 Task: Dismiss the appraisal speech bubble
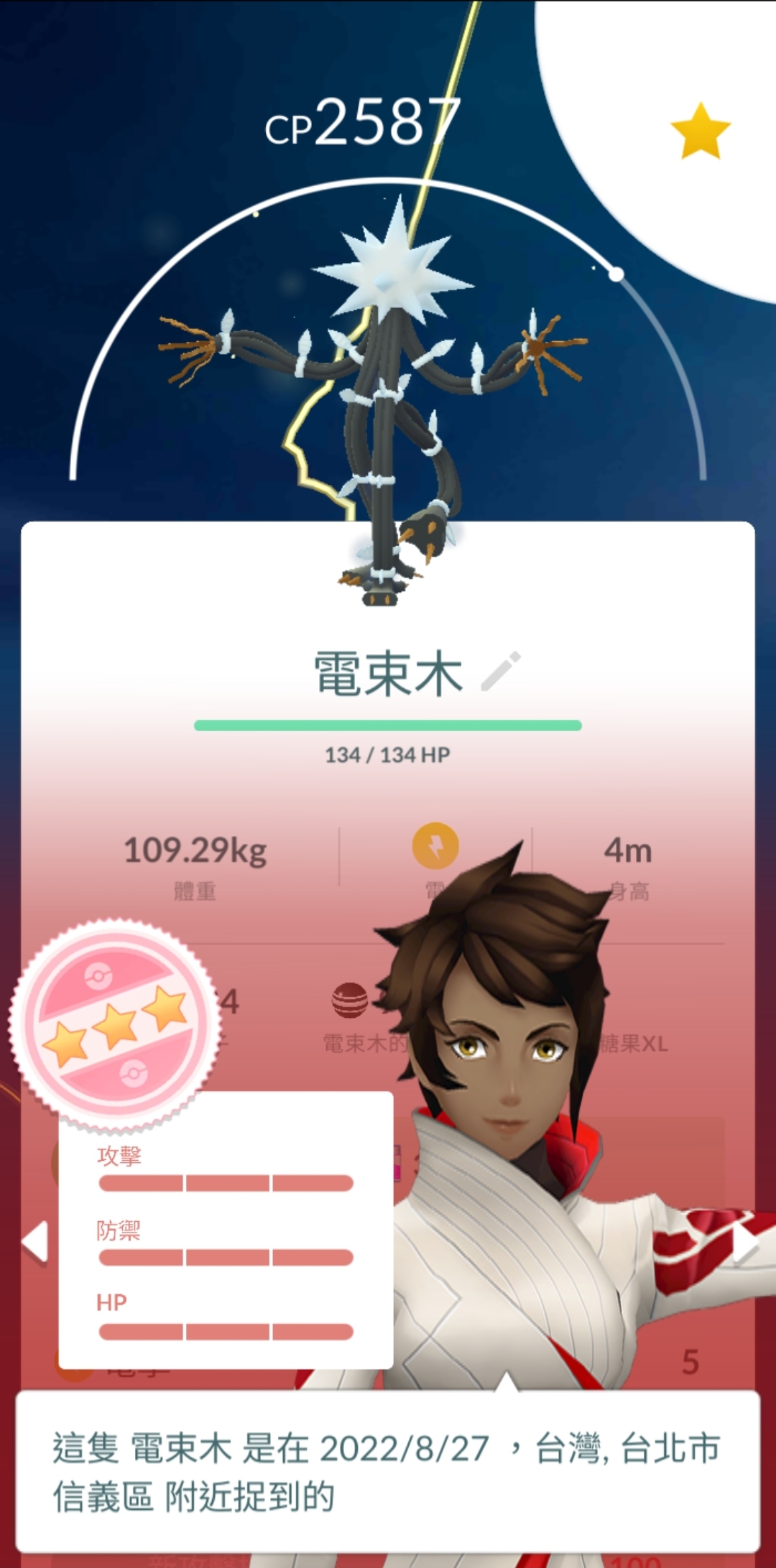[x=388, y=1471]
